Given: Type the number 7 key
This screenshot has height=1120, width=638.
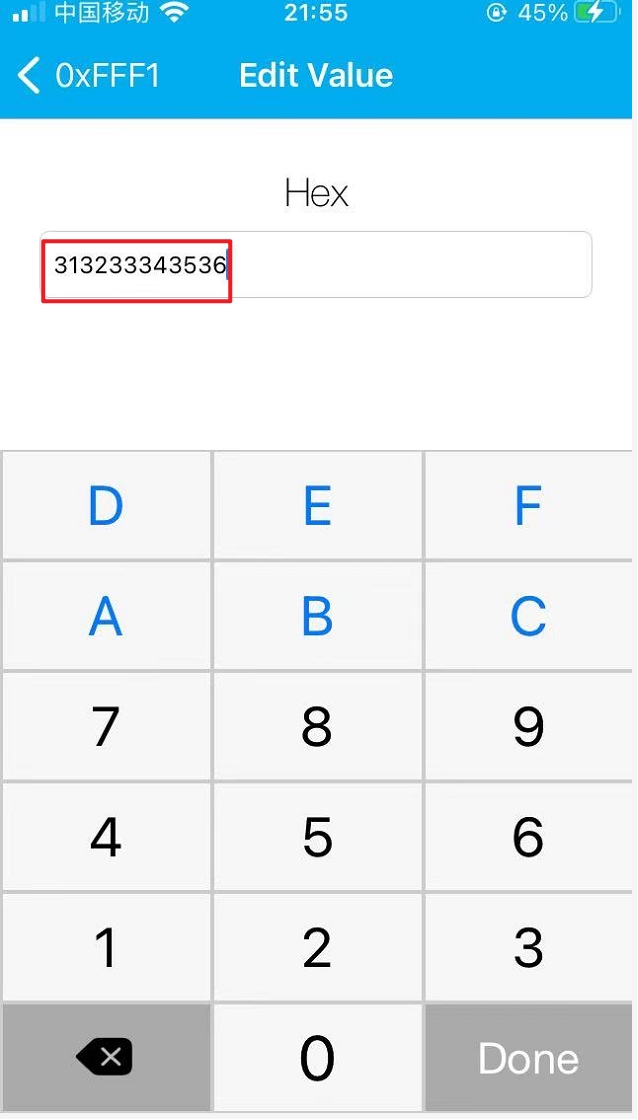Looking at the screenshot, I should click(x=106, y=727).
